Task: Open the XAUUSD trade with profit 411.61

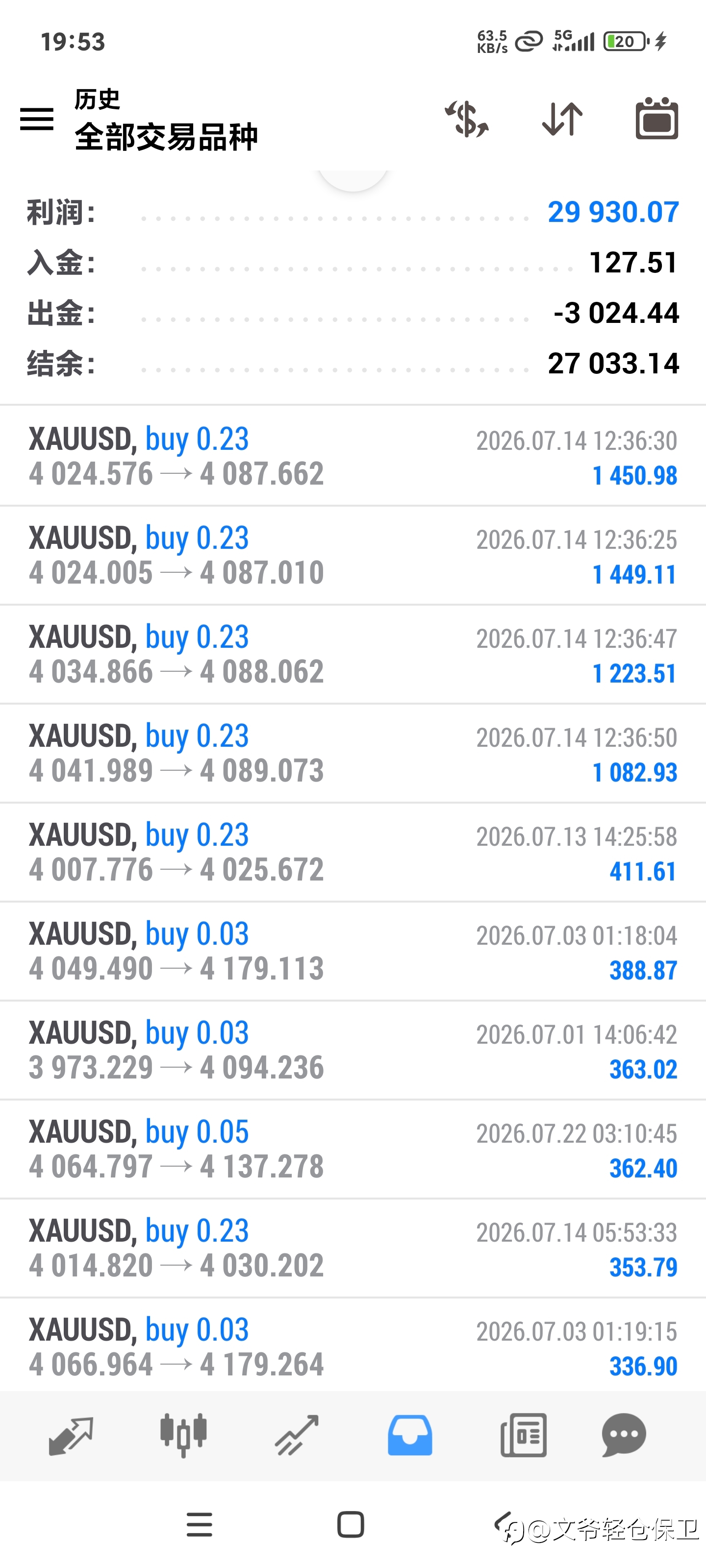Action: point(353,852)
